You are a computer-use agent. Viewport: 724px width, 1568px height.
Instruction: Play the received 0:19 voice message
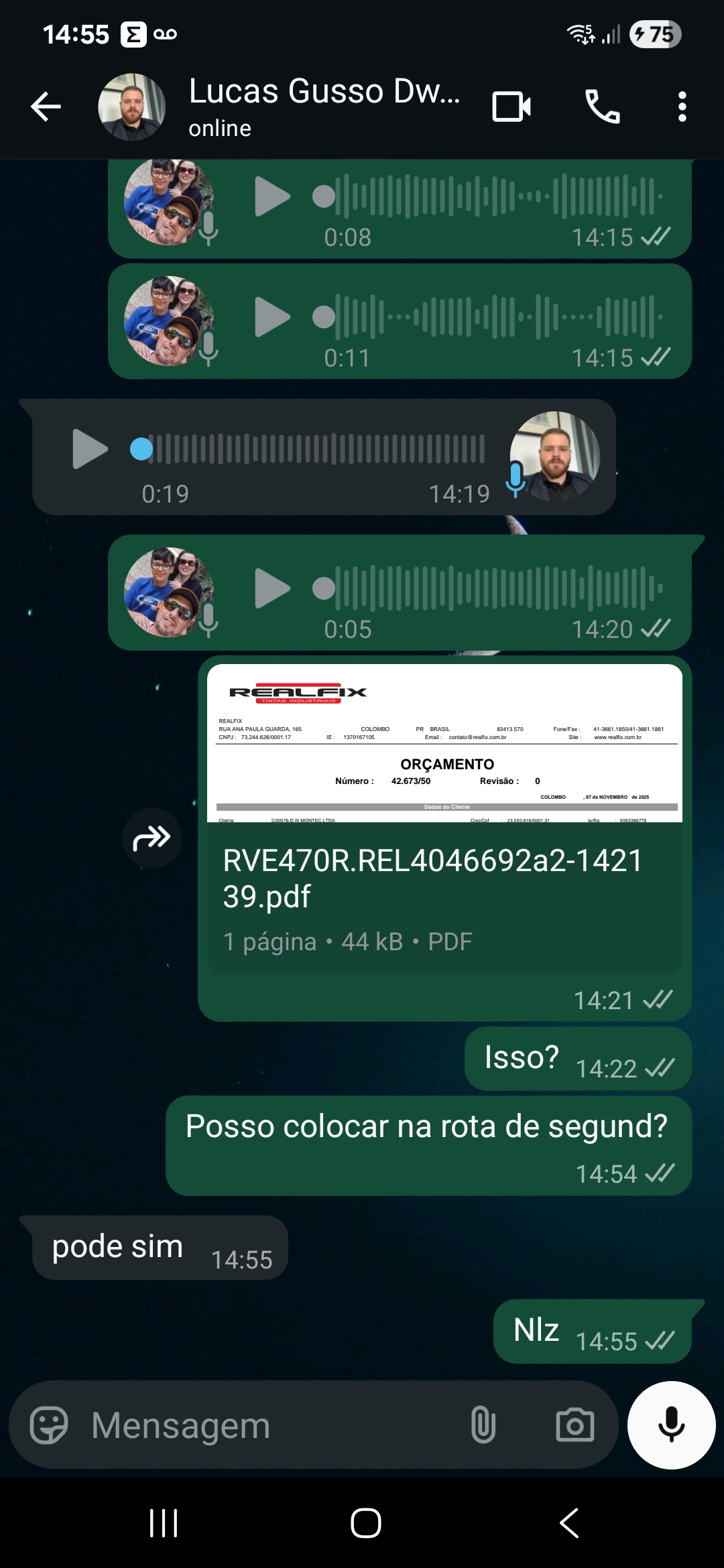click(90, 449)
